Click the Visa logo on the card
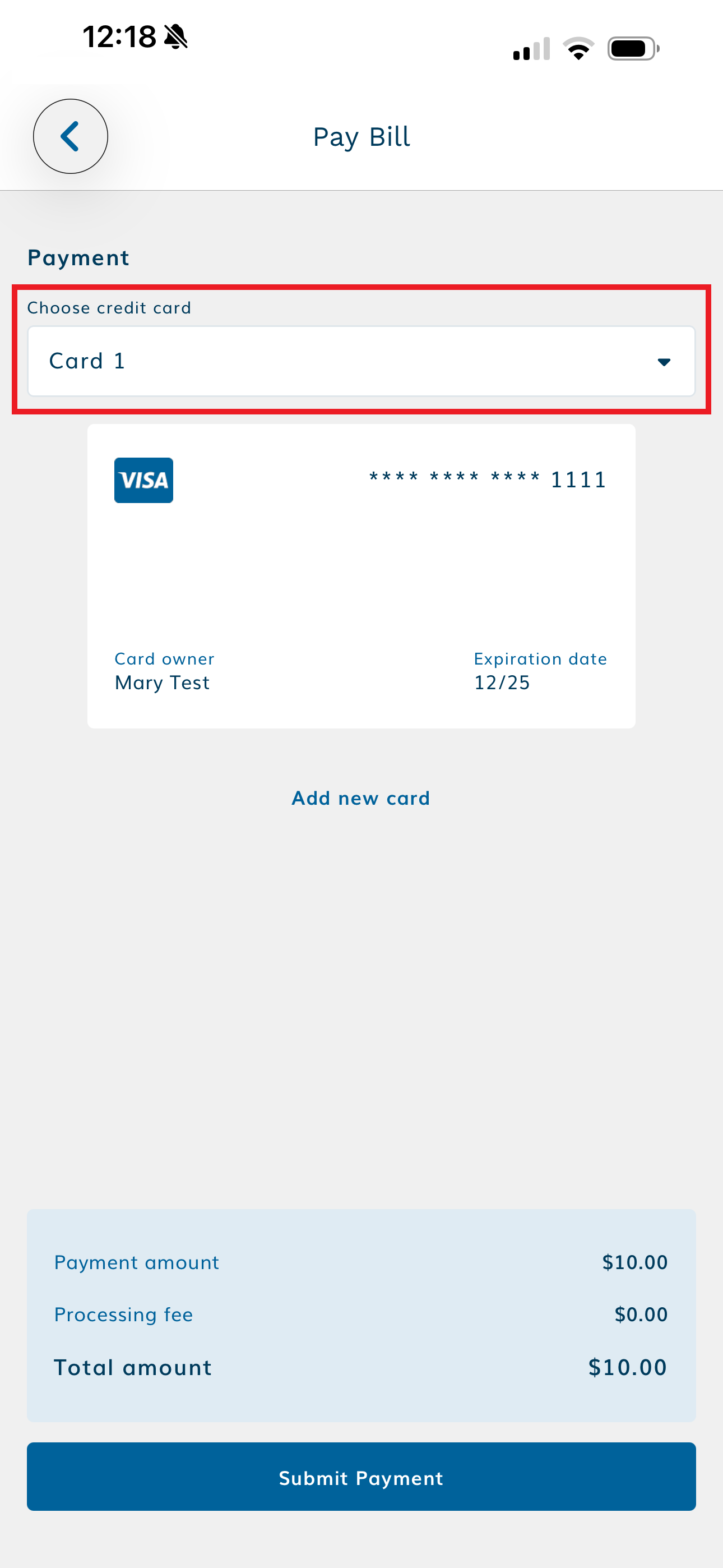This screenshot has height=1568, width=723. coord(143,480)
